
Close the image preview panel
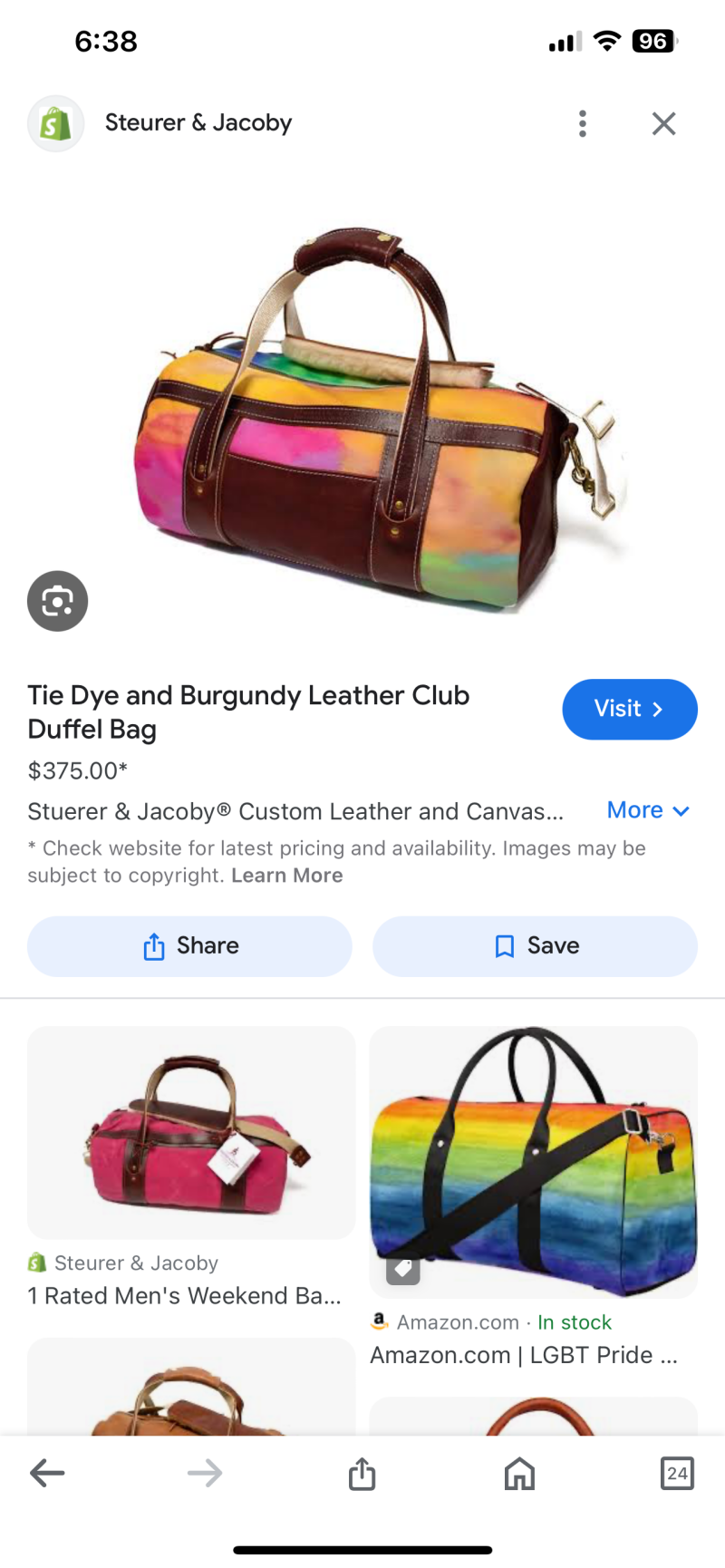click(x=663, y=123)
